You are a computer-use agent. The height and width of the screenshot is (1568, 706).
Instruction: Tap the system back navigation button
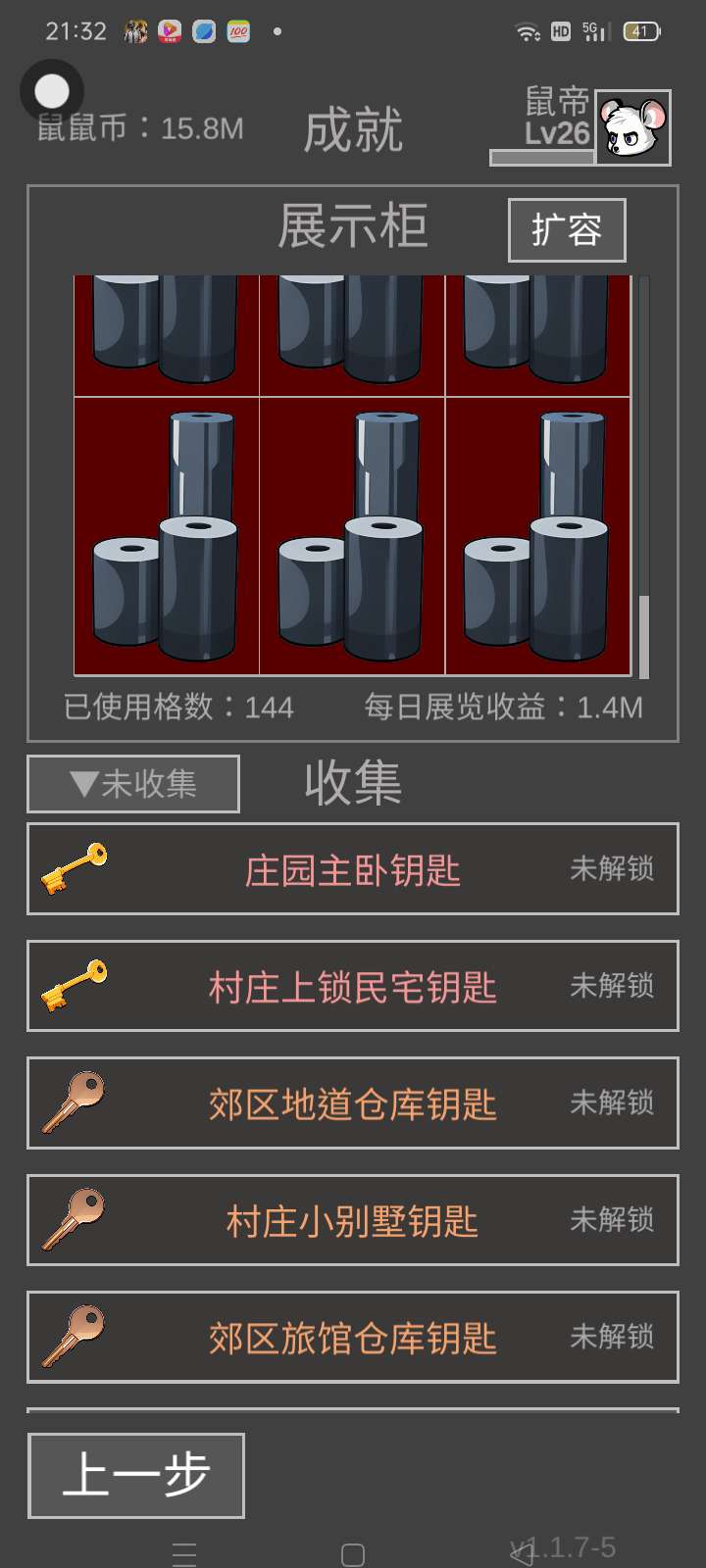point(522,1553)
